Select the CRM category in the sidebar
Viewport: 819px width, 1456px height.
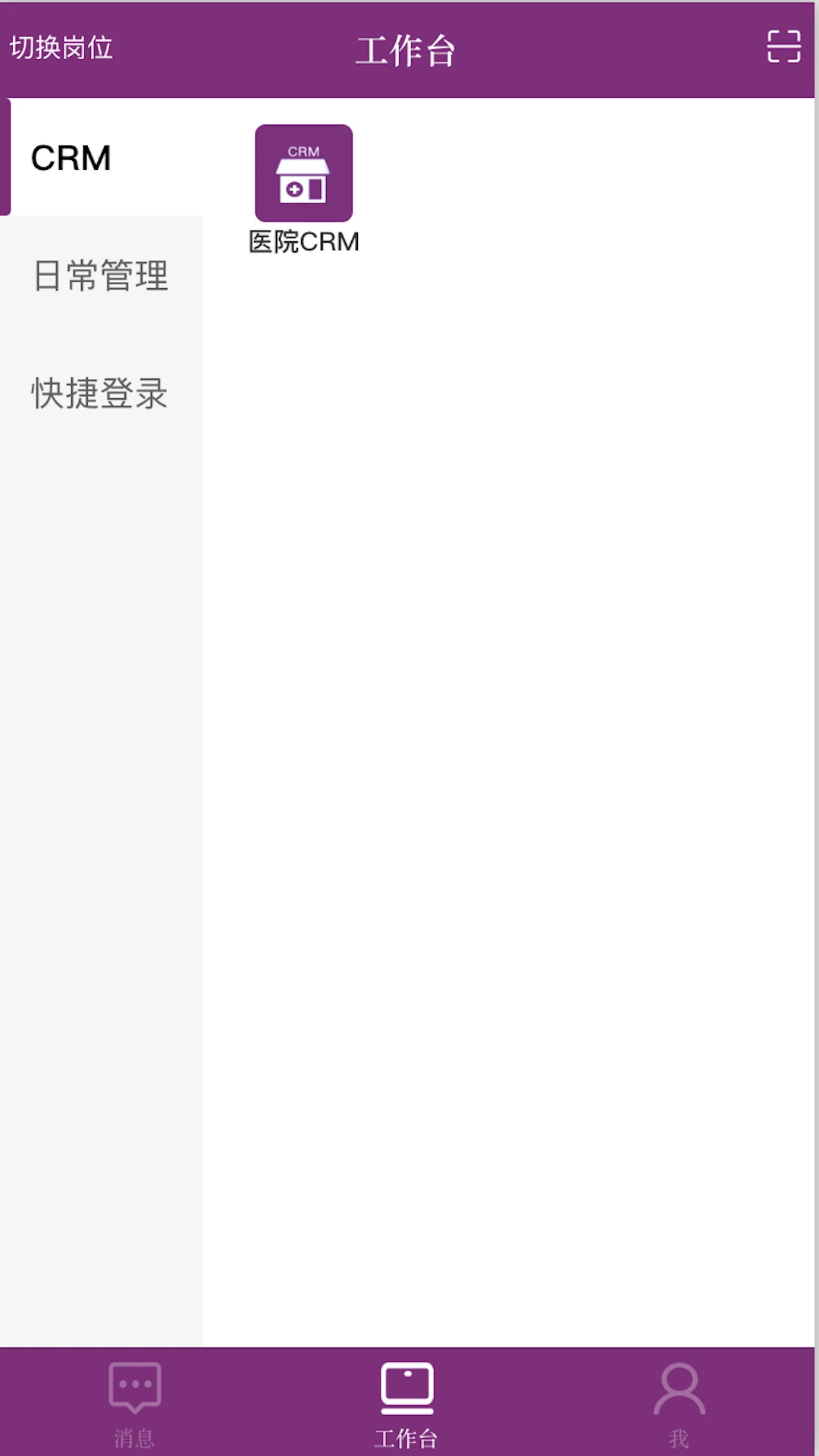pos(71,158)
